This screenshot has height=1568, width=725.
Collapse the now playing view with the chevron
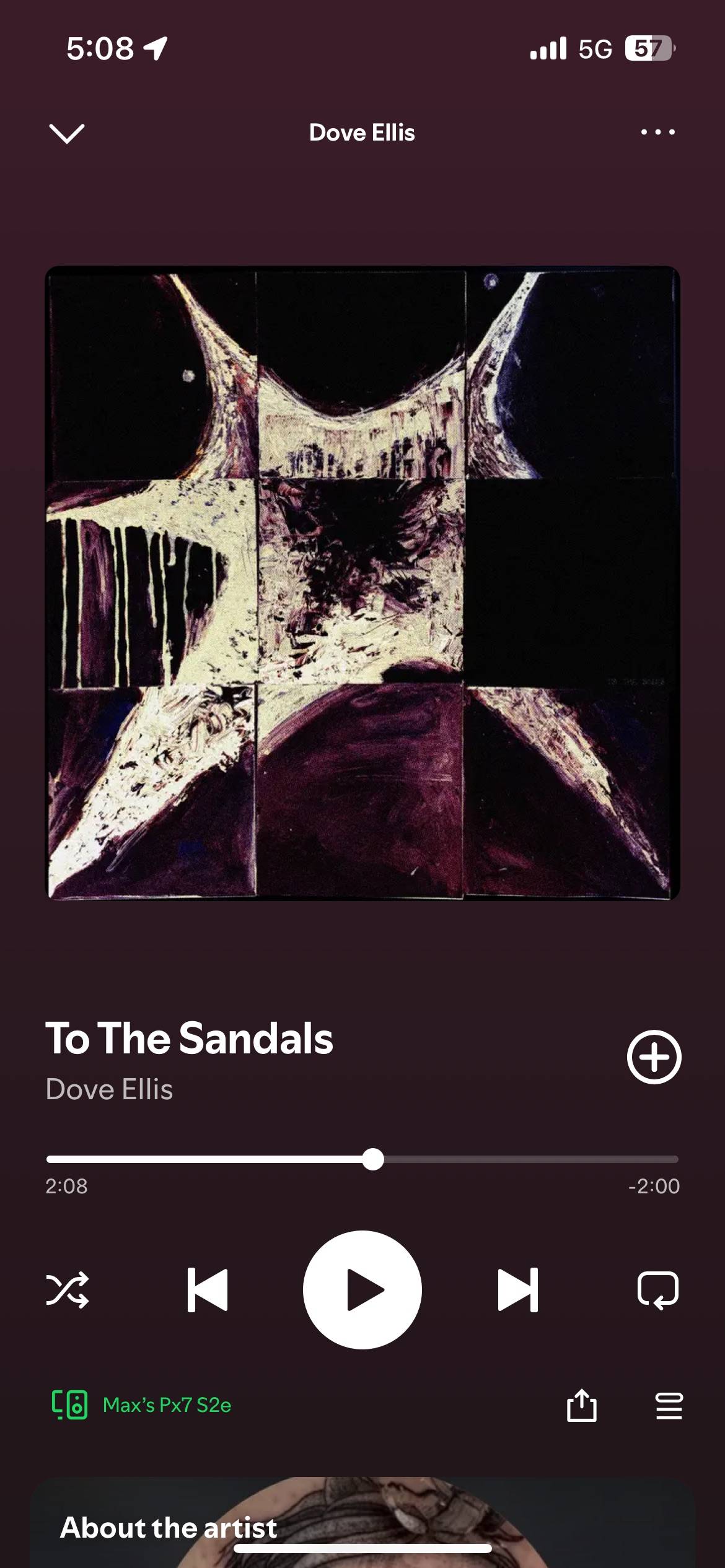(x=66, y=133)
